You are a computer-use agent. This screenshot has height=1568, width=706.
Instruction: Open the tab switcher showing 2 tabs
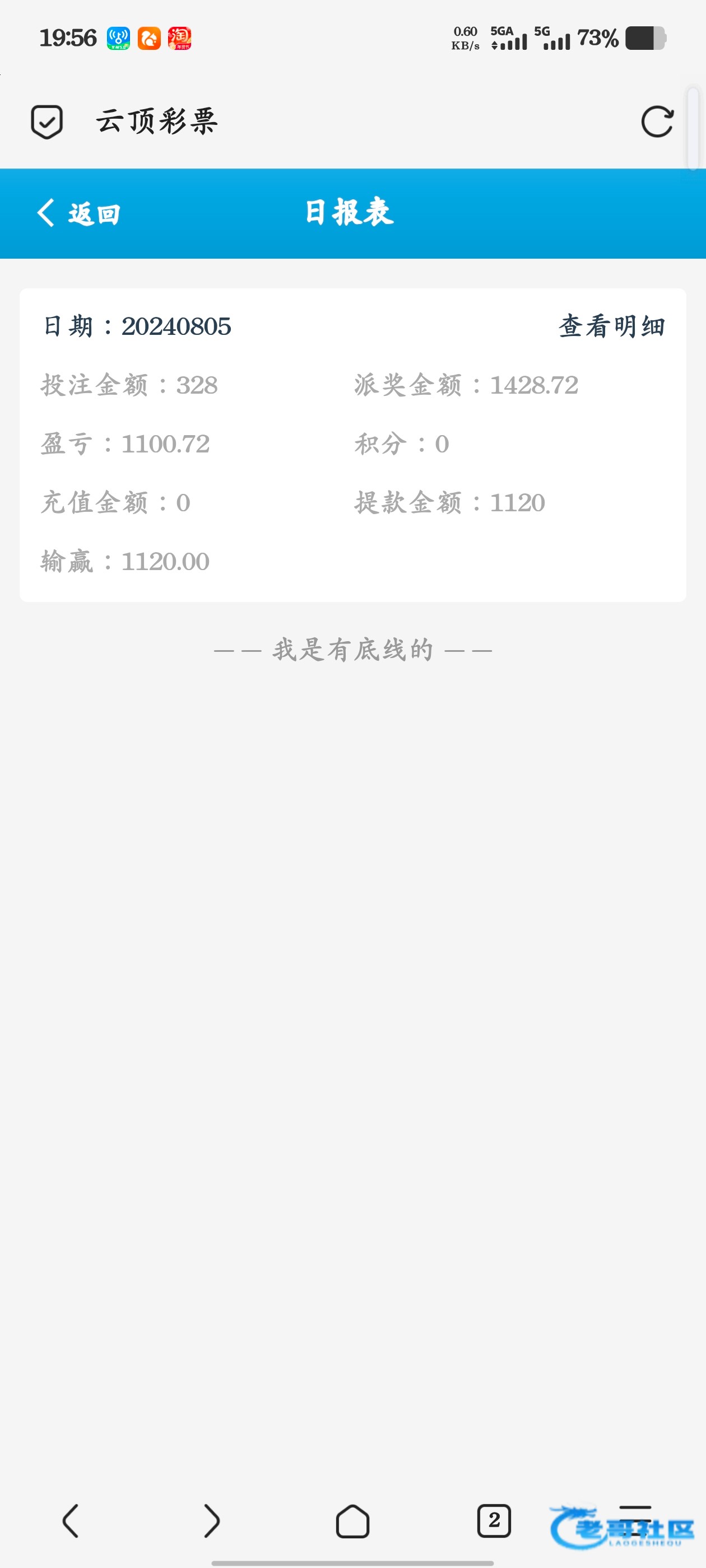pos(494,1520)
